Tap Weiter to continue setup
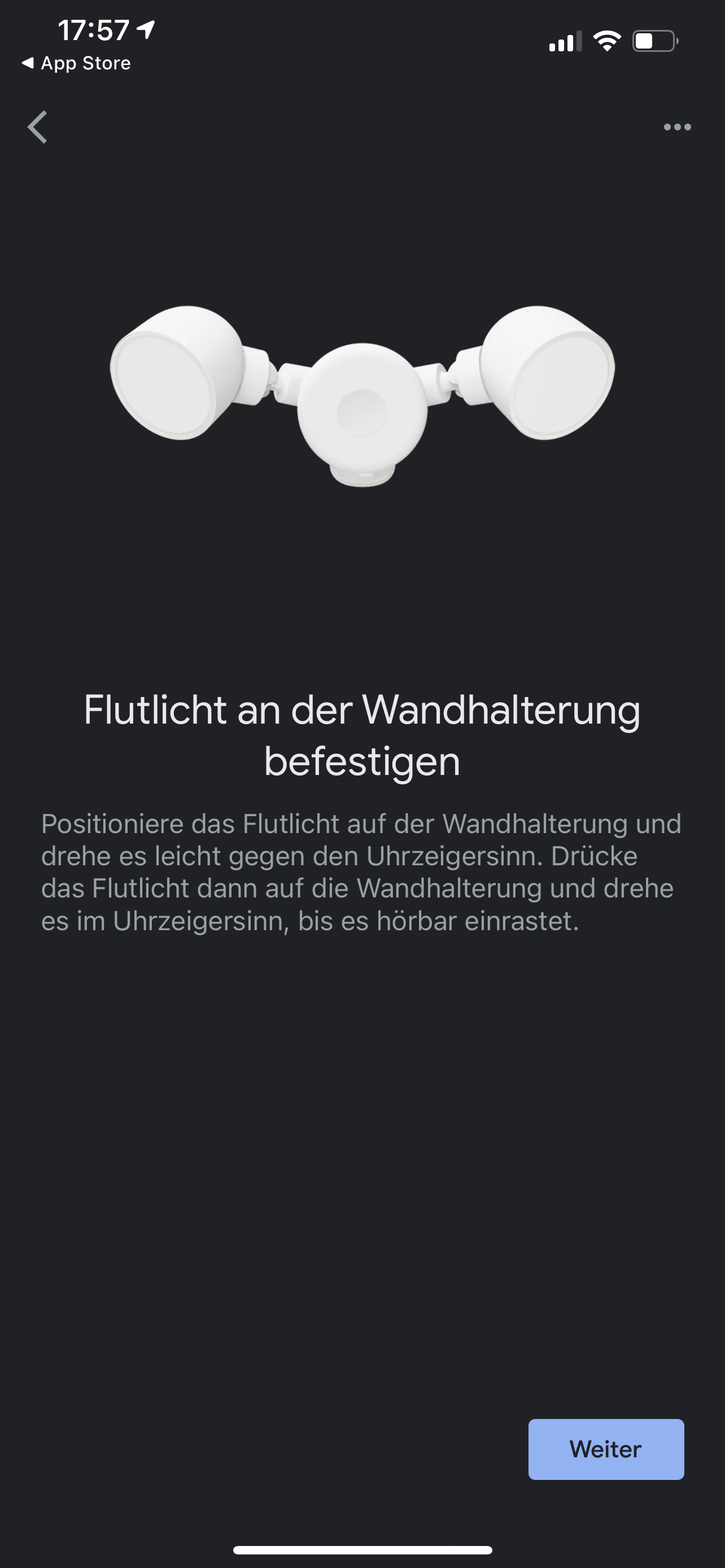The height and width of the screenshot is (1568, 725). (606, 1449)
